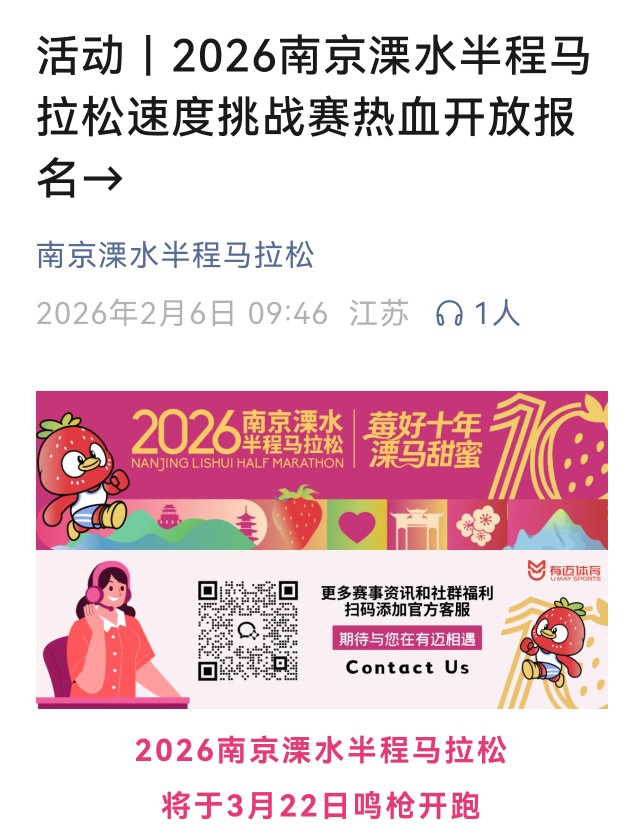Screen dimensions: 644x839
Task: Open the 2026 marathon banner image
Action: pyautogui.click(x=321, y=470)
